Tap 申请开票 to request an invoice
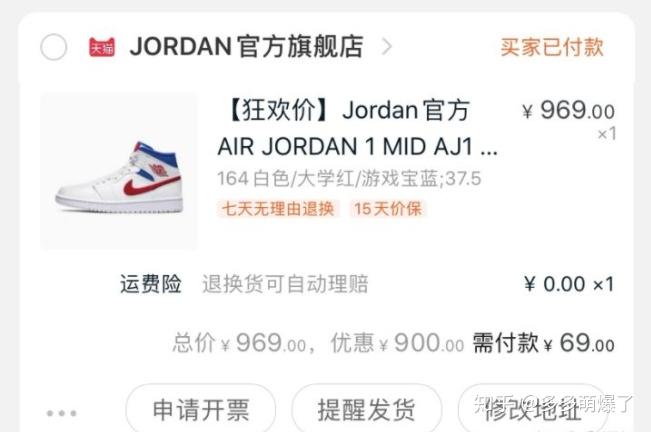Viewport: 651px width, 432px height. pos(200,409)
